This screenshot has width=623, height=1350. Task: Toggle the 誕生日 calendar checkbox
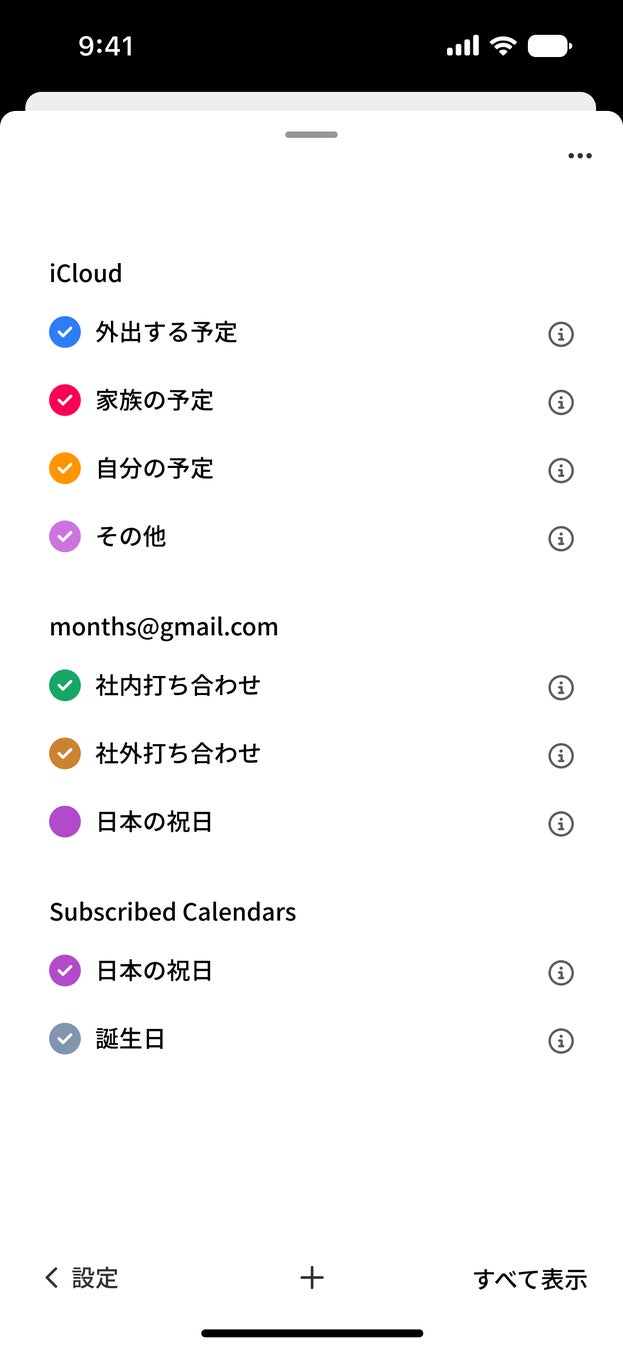click(65, 1039)
